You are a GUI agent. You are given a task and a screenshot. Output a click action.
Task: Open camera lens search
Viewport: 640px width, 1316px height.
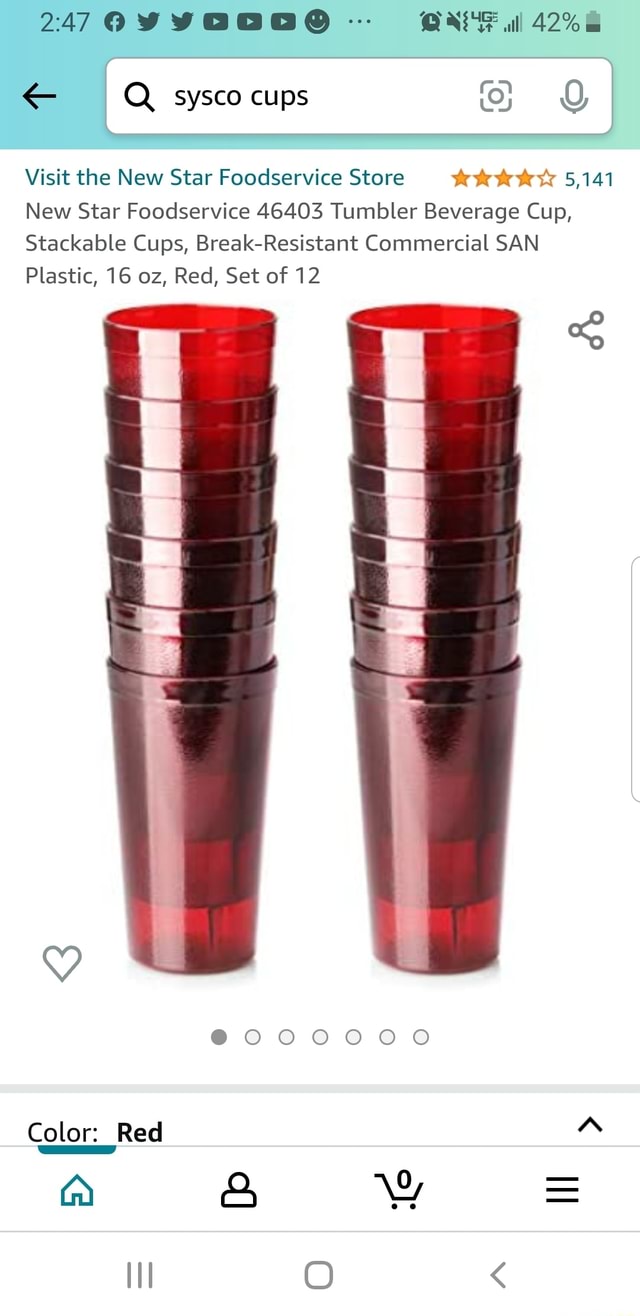(497, 97)
